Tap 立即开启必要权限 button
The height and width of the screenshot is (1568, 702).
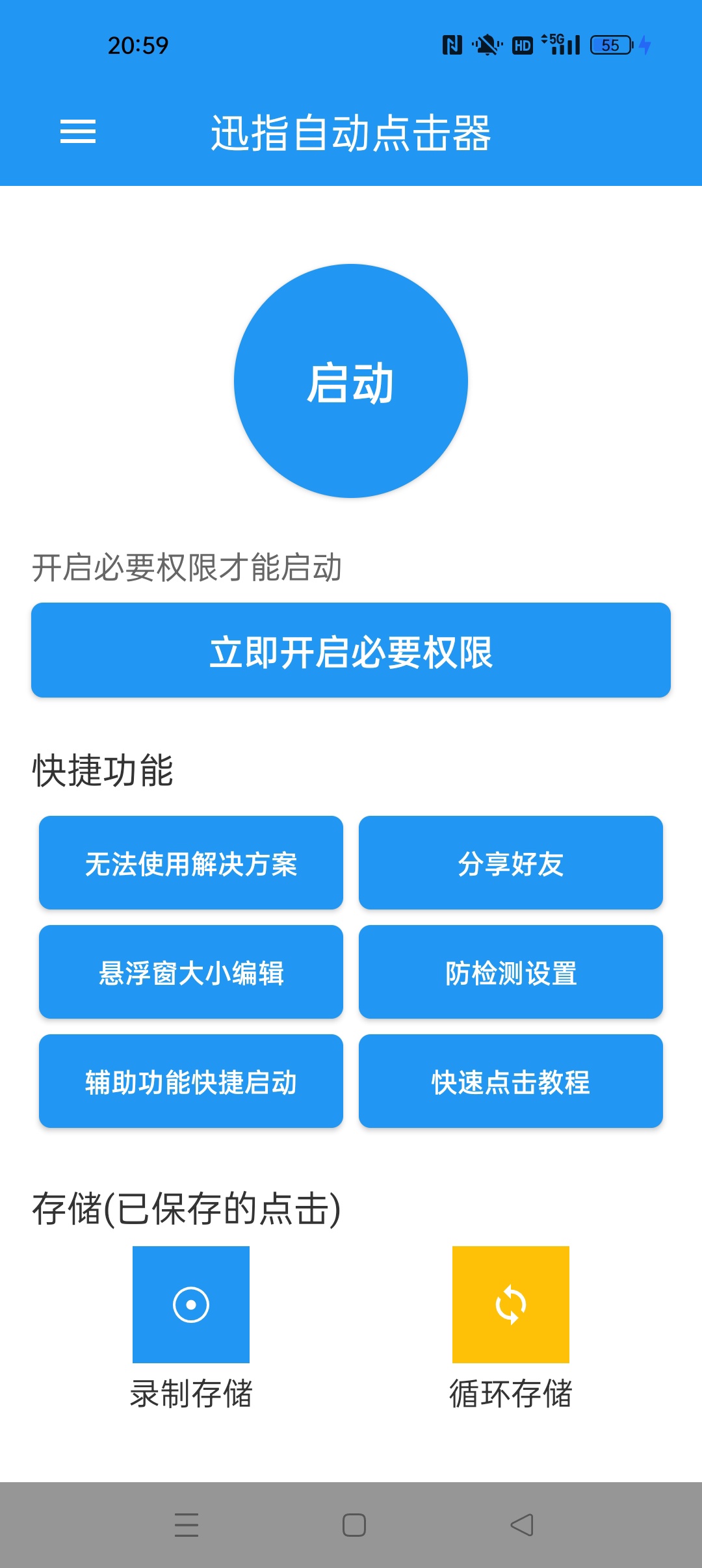point(351,650)
